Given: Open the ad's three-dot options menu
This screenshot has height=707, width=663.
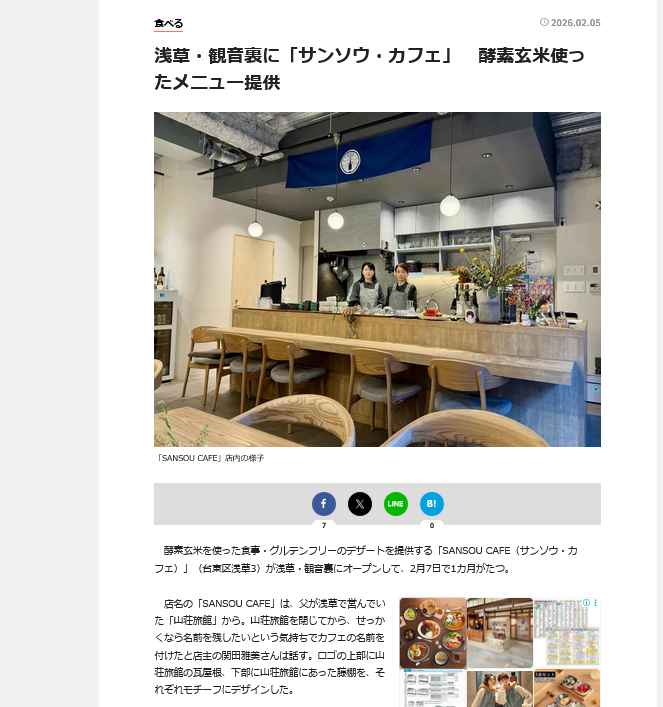Looking at the screenshot, I should tap(596, 602).
